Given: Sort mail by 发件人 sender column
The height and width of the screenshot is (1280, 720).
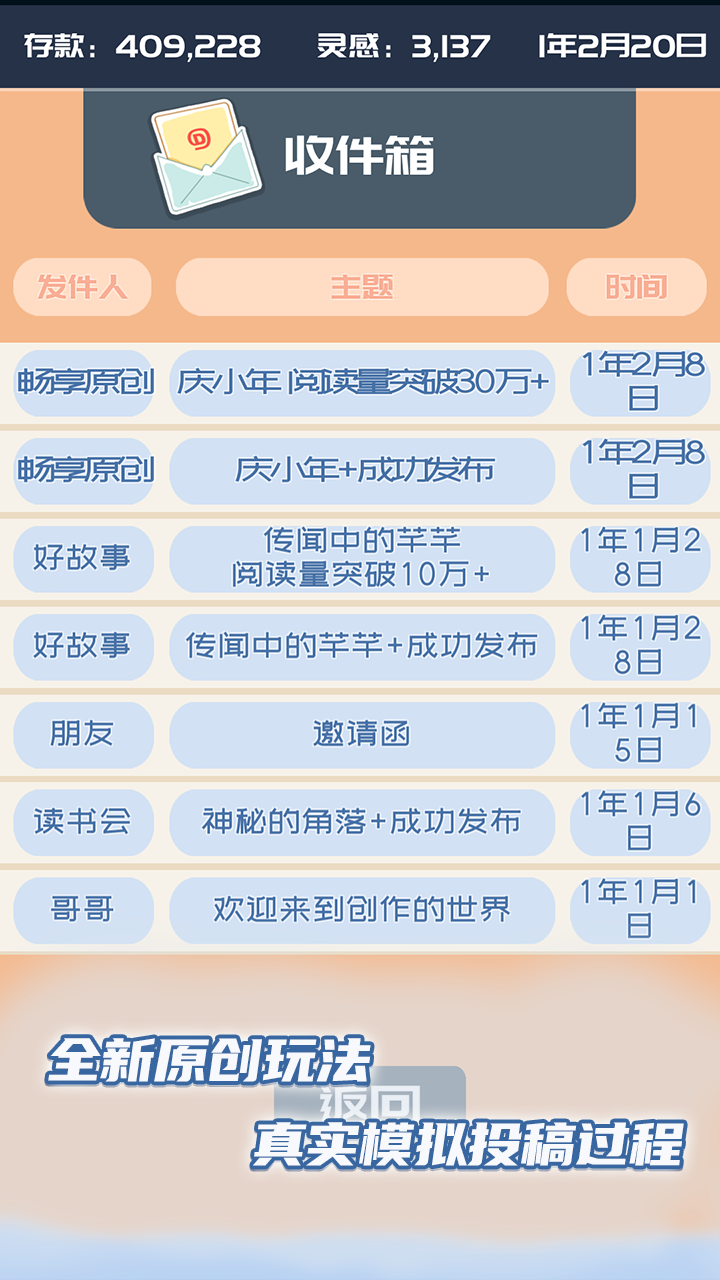Looking at the screenshot, I should point(83,287).
